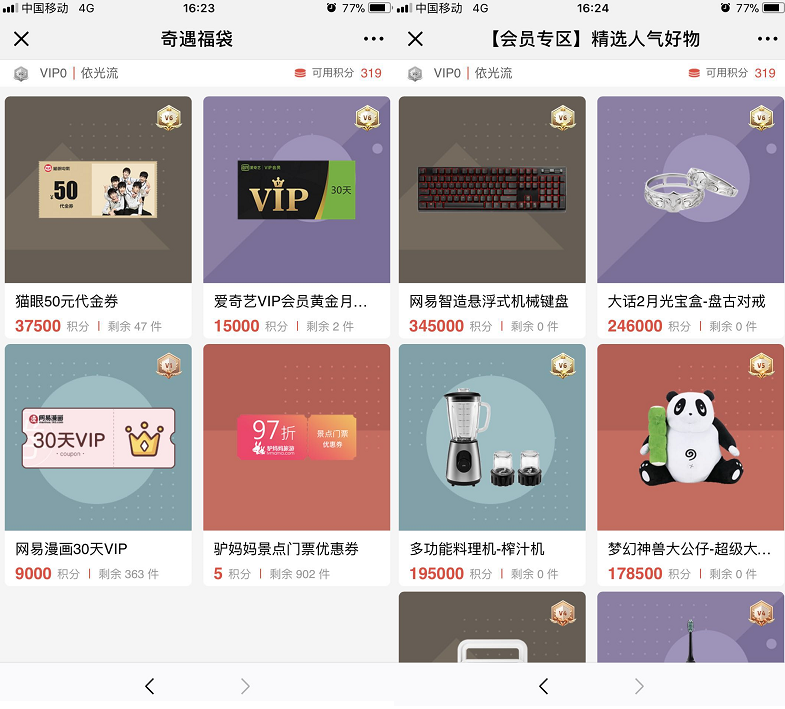Open the overflow menu on 会员专区 page
The height and width of the screenshot is (709, 785).
point(767,39)
